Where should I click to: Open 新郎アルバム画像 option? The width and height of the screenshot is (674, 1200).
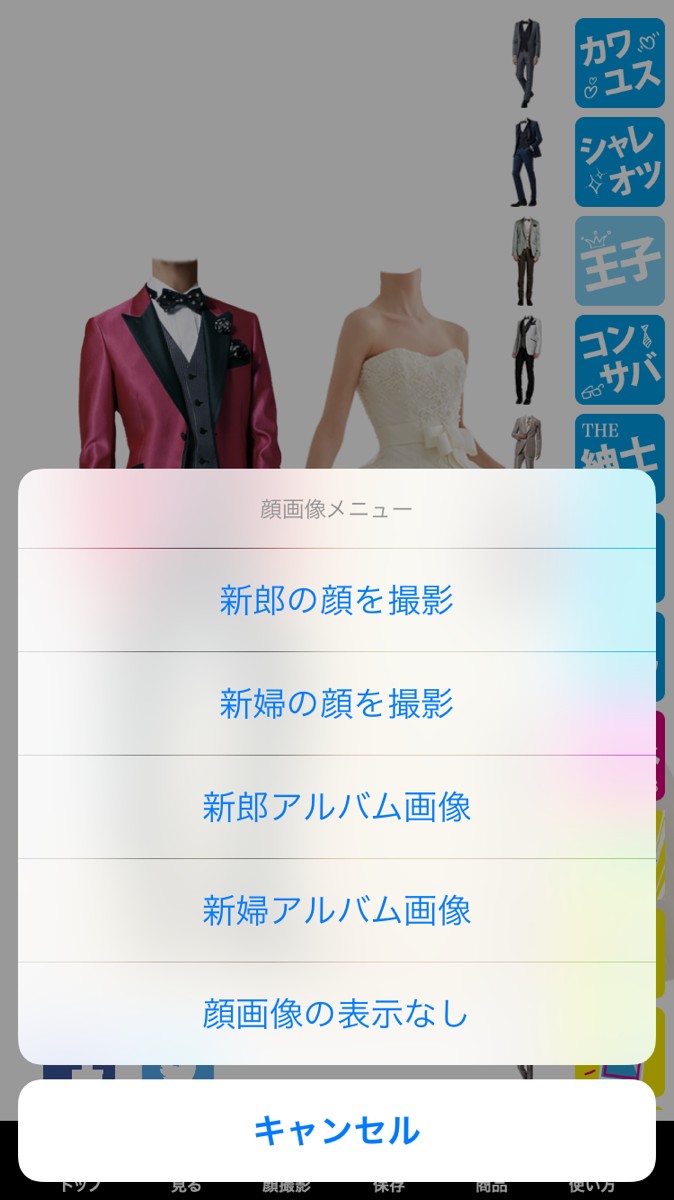[x=337, y=807]
